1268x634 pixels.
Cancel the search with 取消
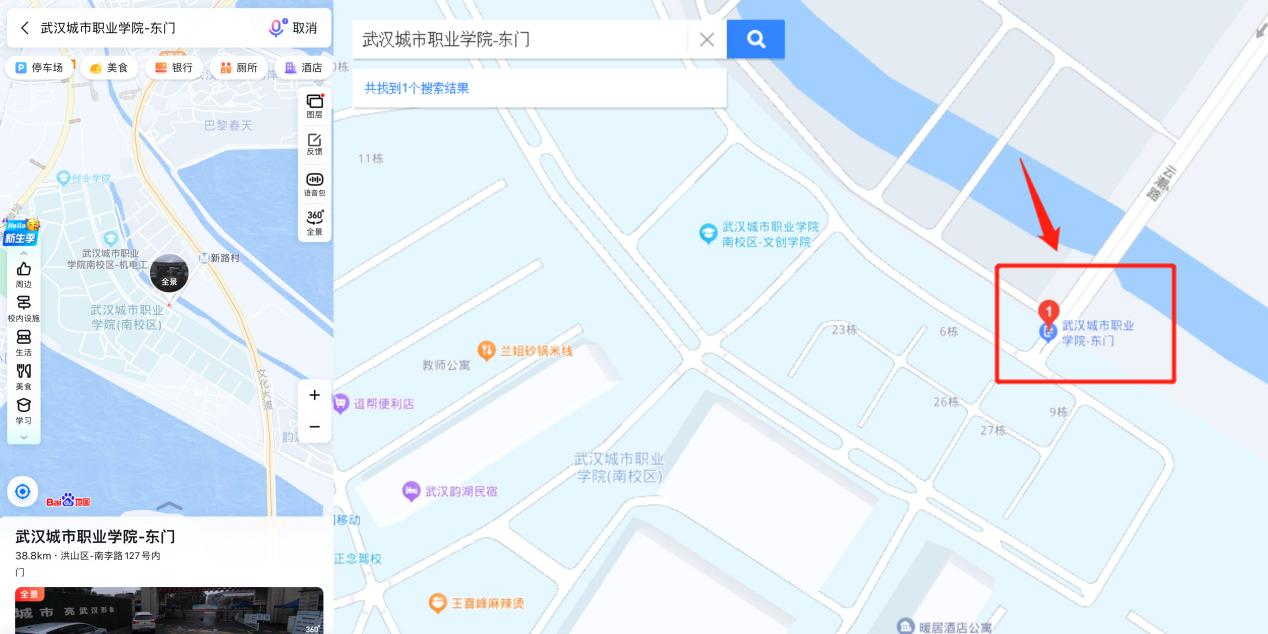pos(304,28)
